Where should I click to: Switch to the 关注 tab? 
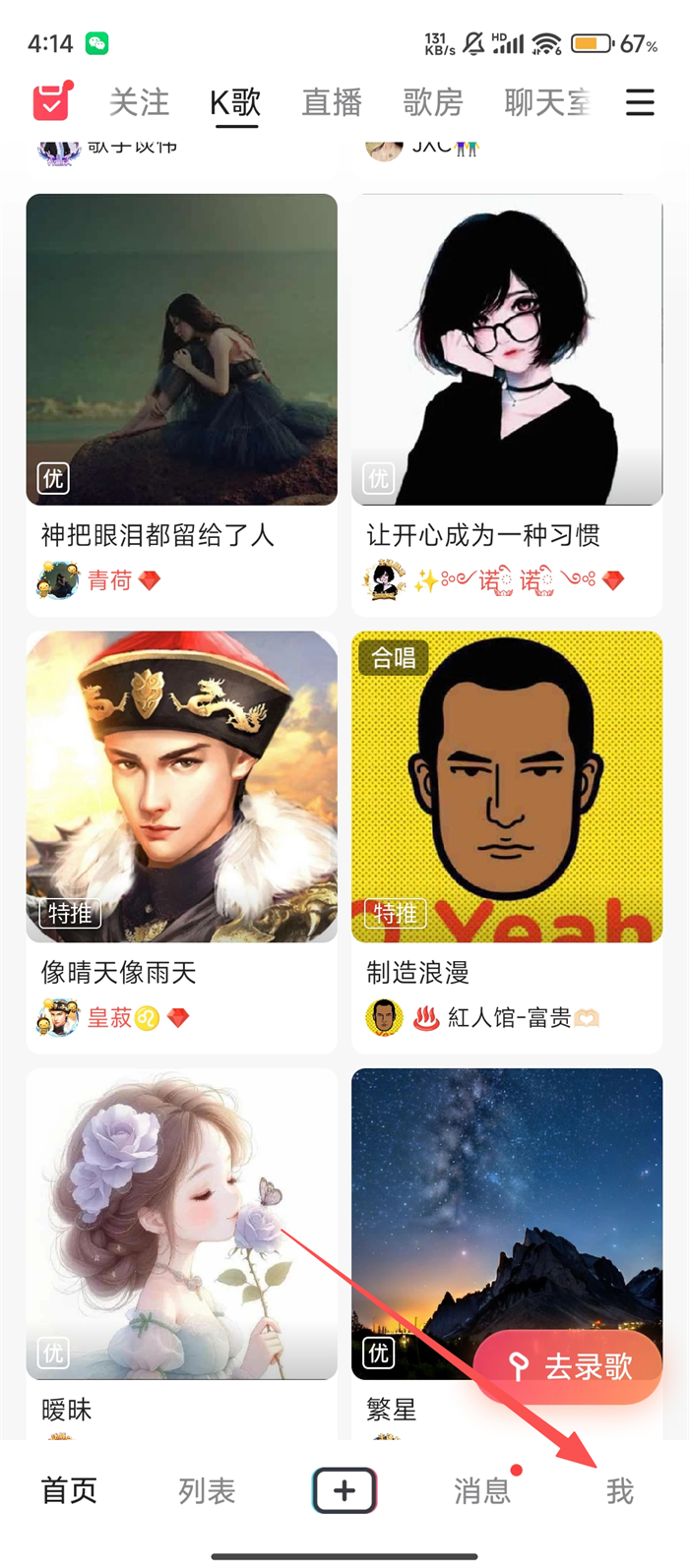pos(139,102)
